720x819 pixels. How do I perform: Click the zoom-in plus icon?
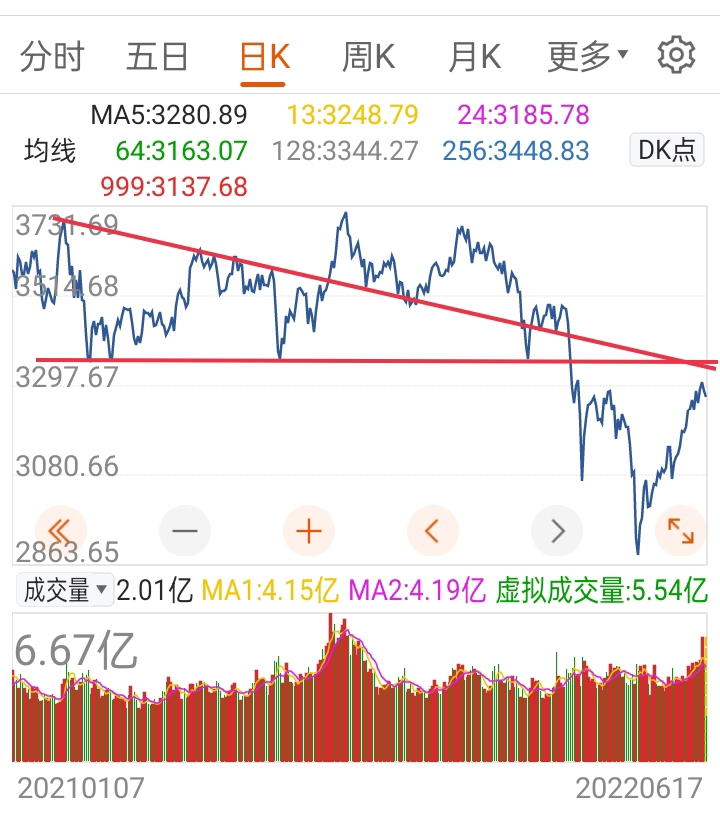point(308,531)
